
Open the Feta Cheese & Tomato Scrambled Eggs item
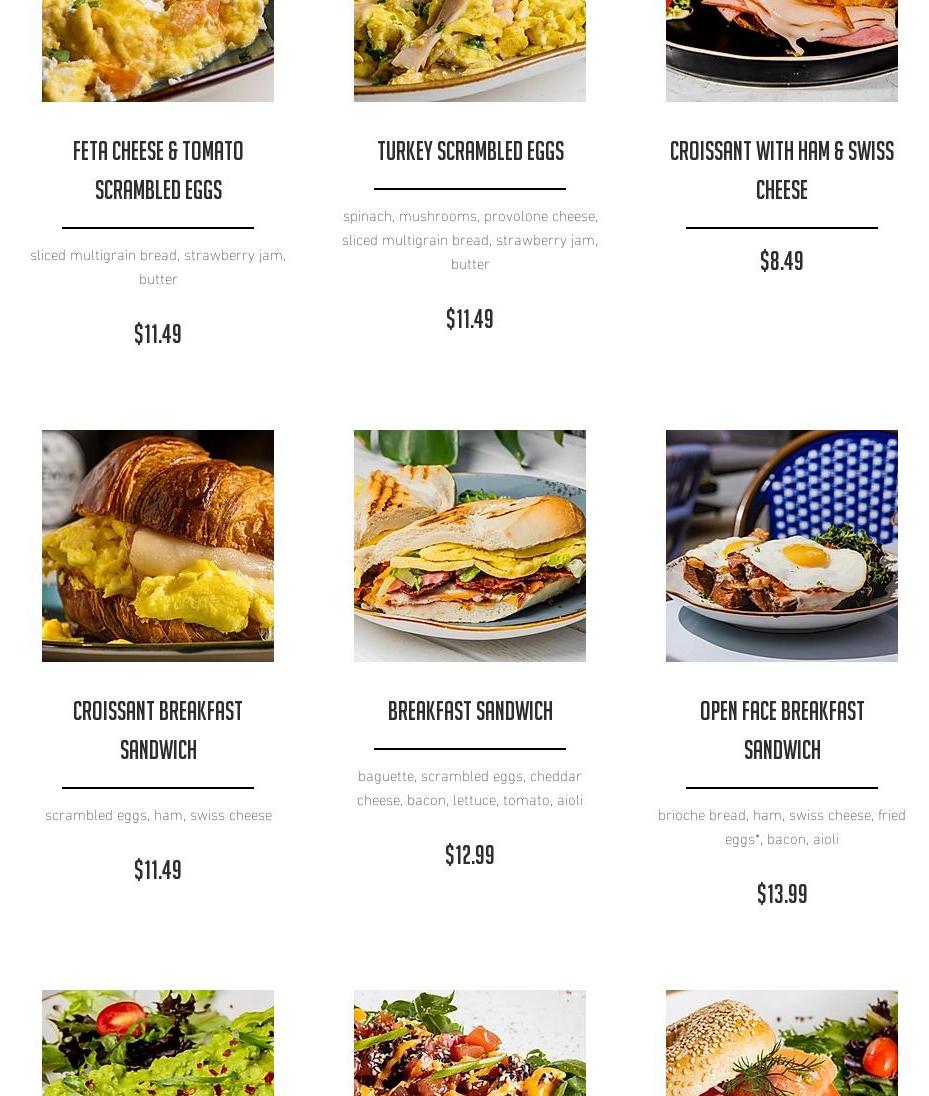(x=158, y=170)
